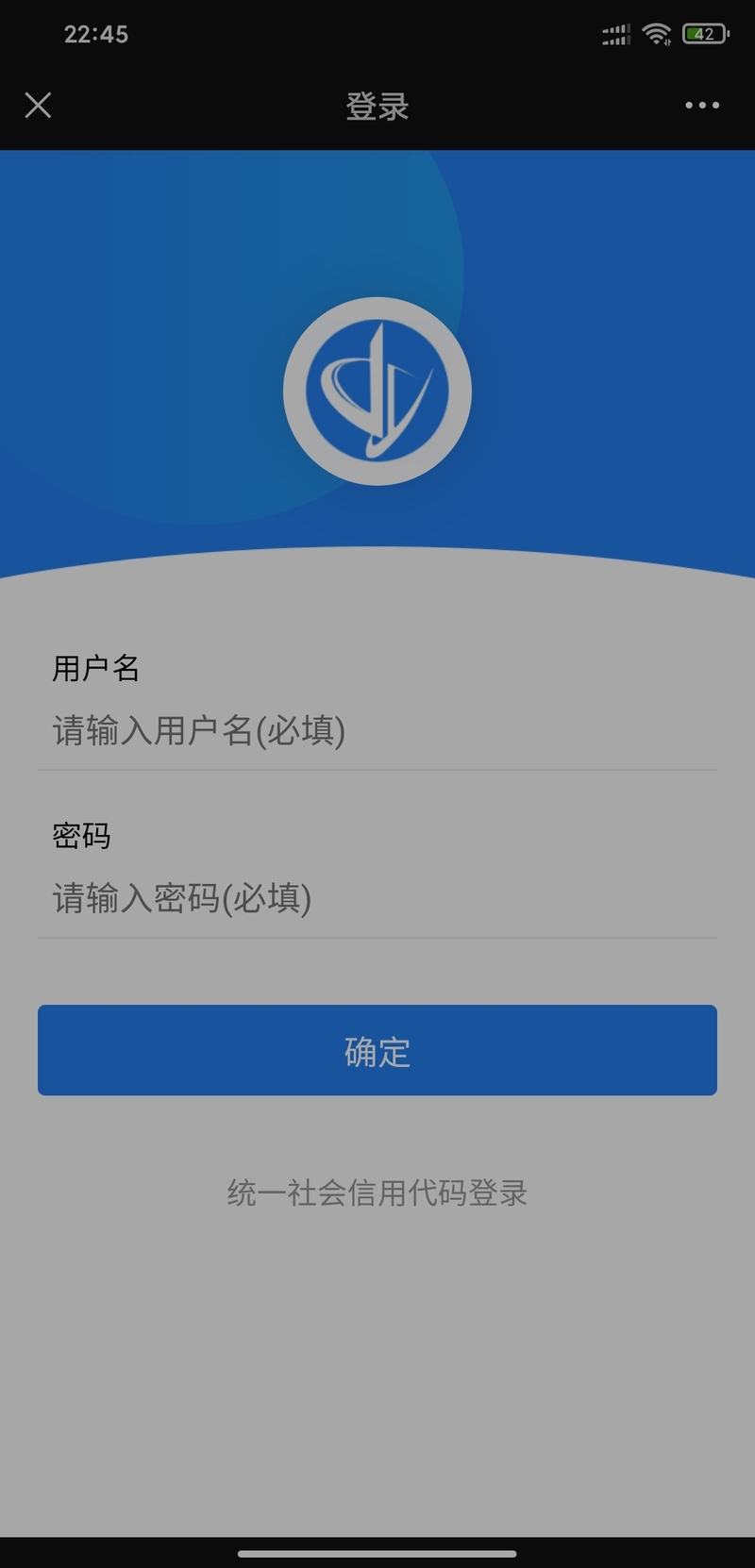Focus the 密码 input field
Image resolution: width=755 pixels, height=1568 pixels.
(x=377, y=898)
